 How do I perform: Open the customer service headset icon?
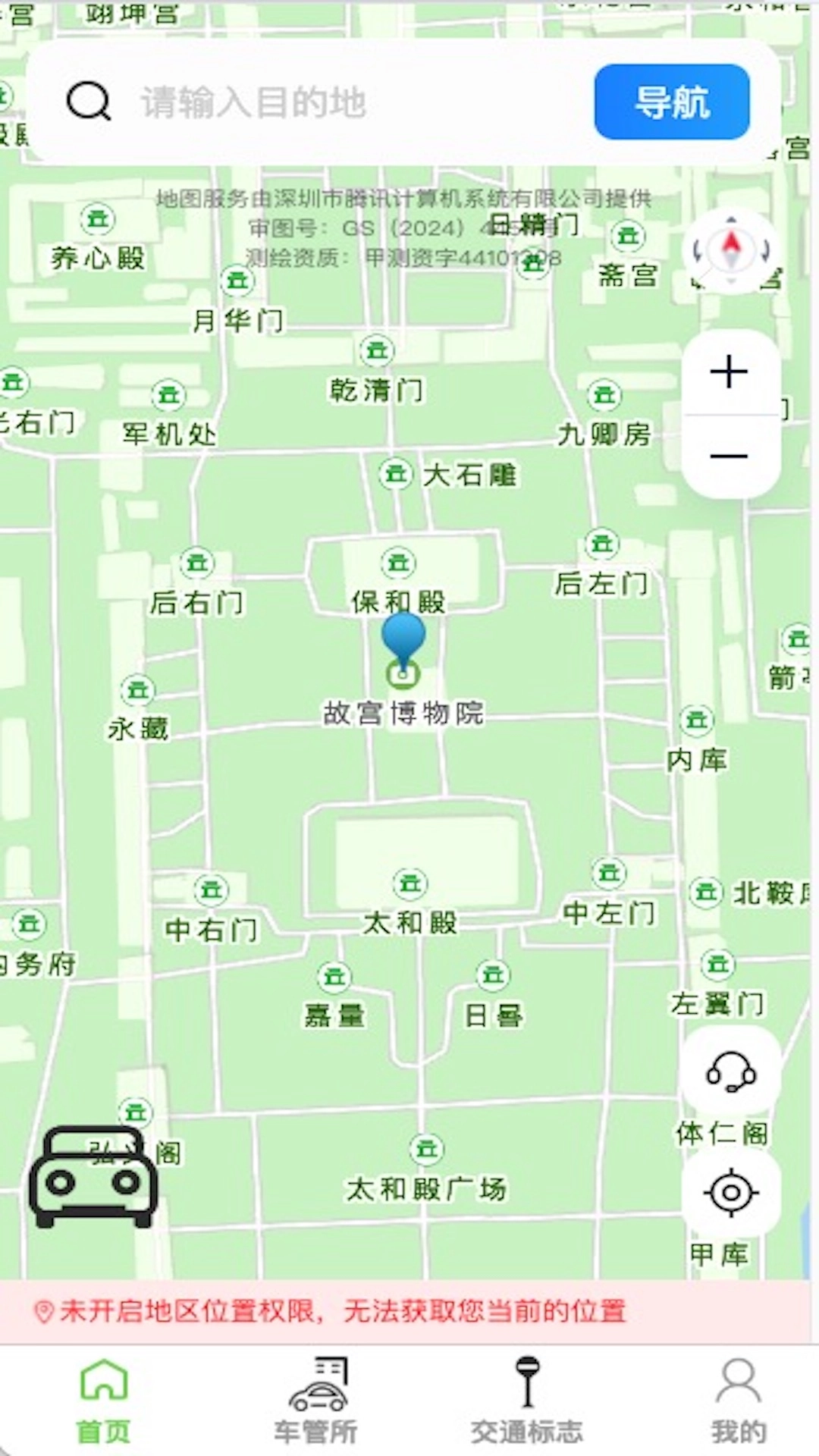730,1072
